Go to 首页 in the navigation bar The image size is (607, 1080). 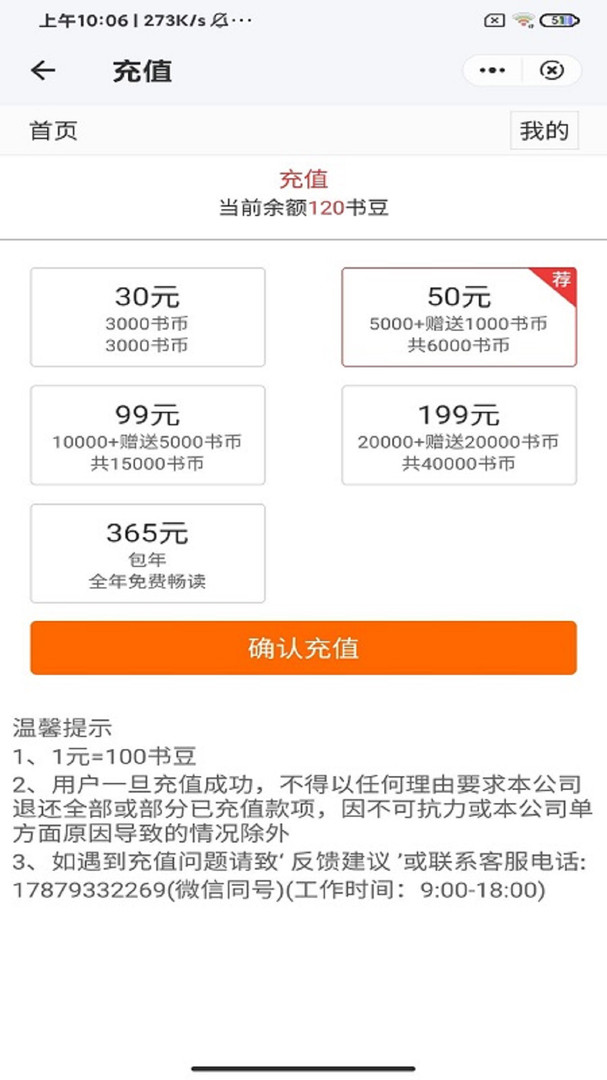click(53, 130)
